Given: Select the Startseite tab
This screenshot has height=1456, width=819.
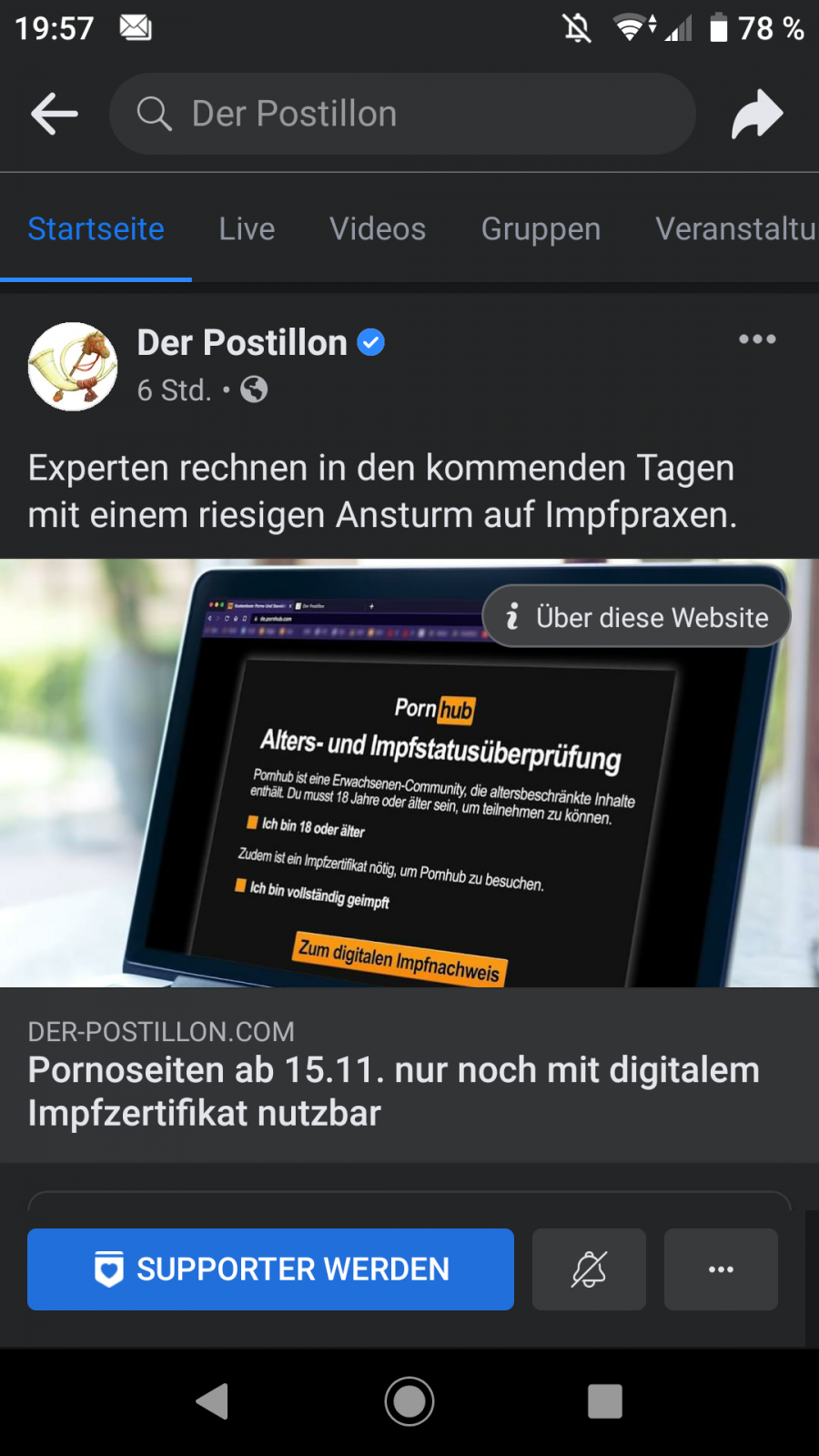Looking at the screenshot, I should (96, 229).
